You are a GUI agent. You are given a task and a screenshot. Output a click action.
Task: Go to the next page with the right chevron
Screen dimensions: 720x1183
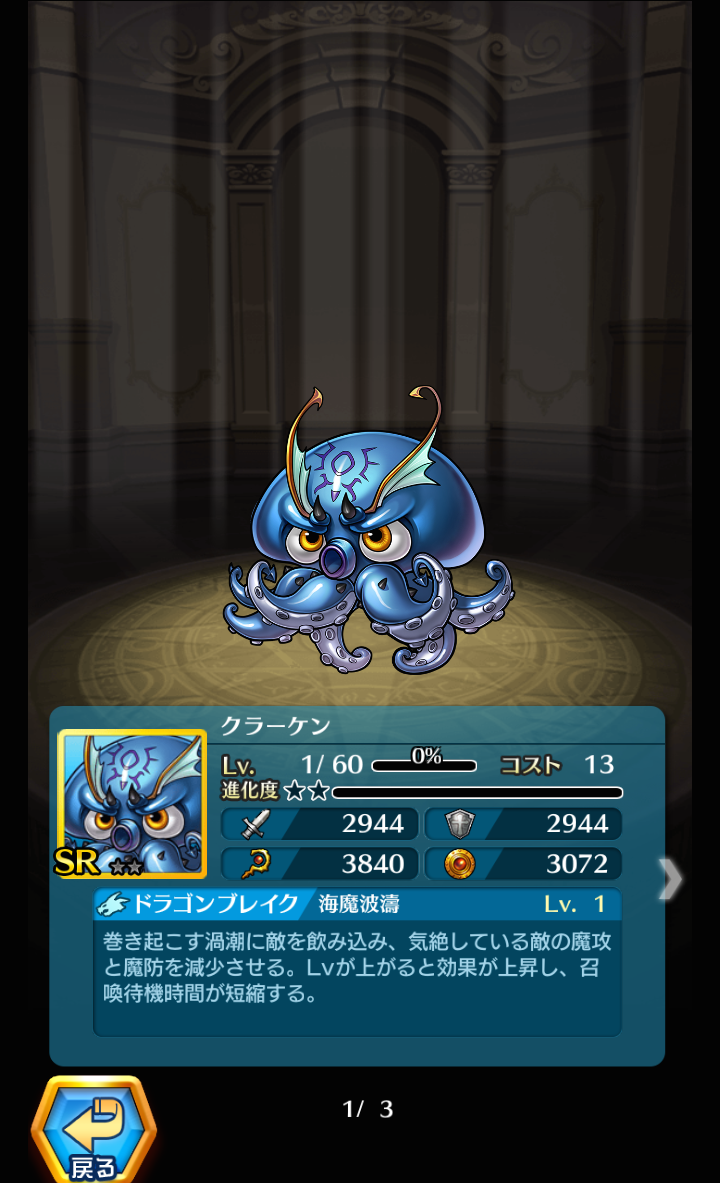click(671, 878)
